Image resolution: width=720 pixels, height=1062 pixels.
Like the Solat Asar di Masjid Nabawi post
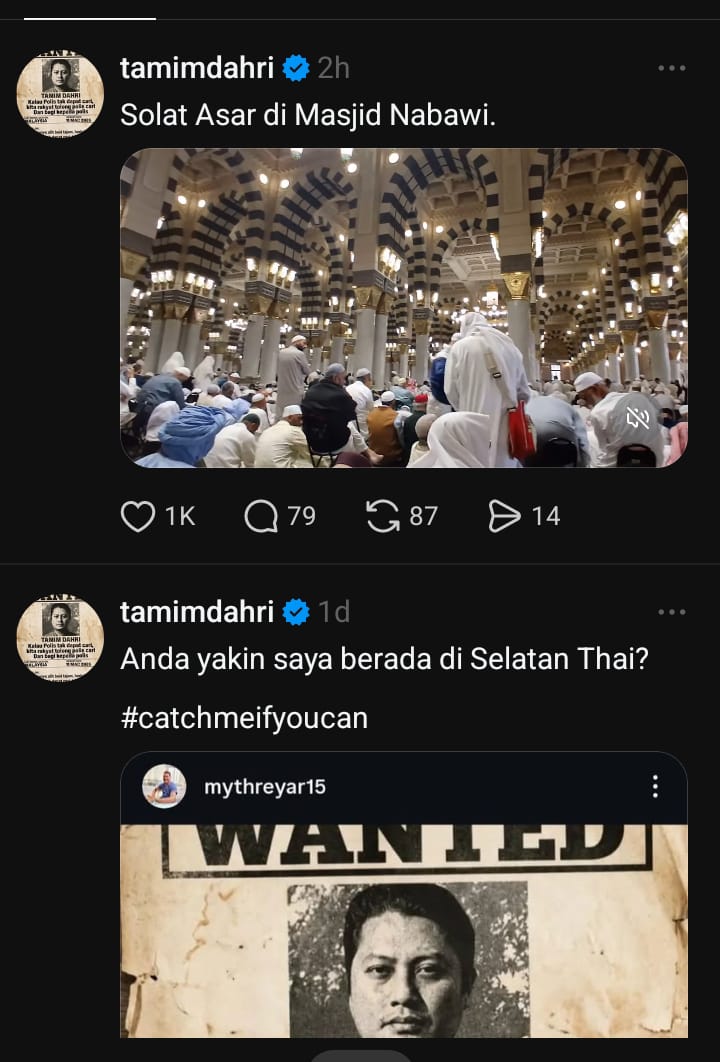[138, 516]
